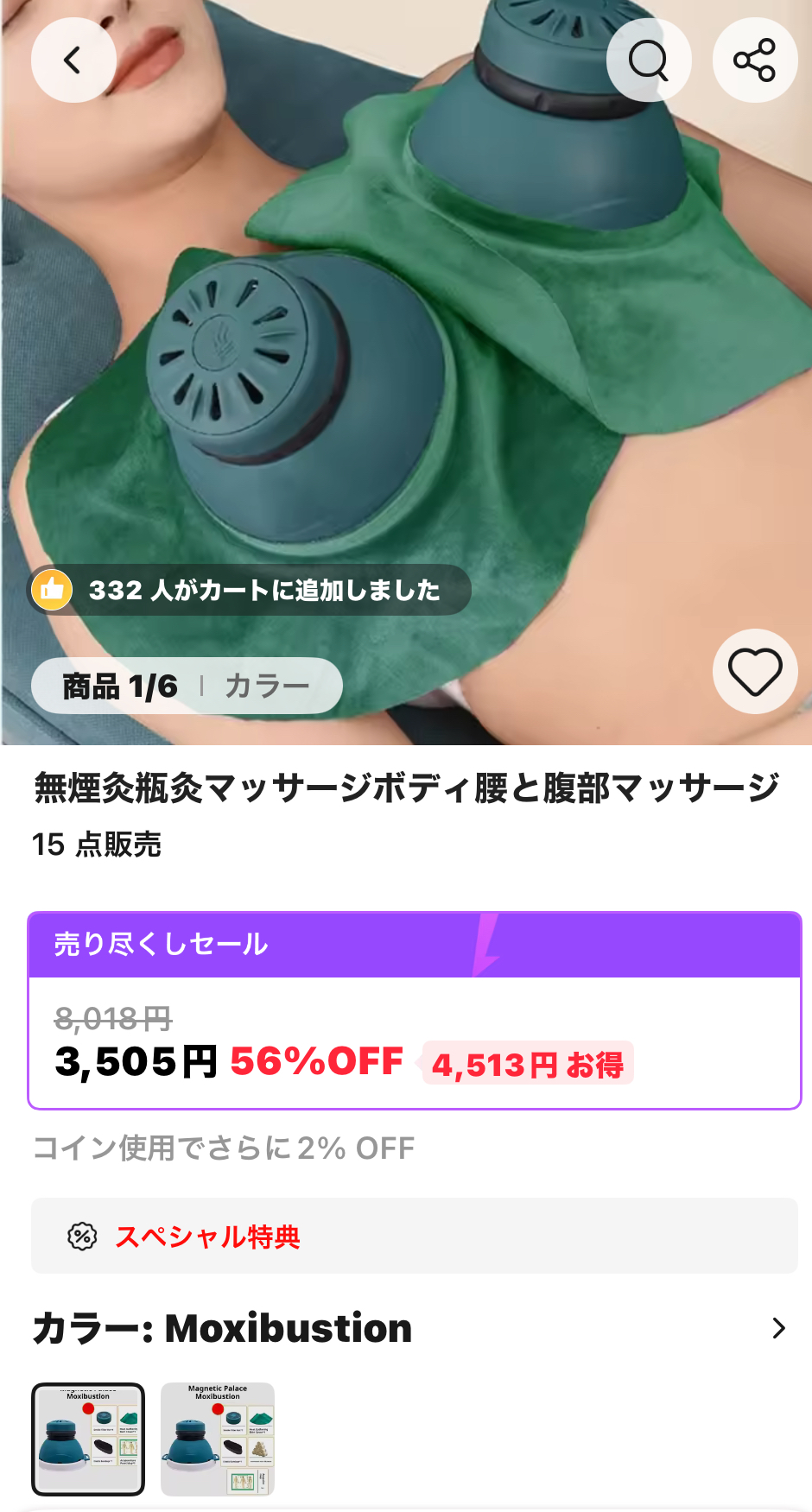This screenshot has height=1512, width=812.
Task: Select the Magnetic Palace Moxibustion thumbnail
Action: click(x=218, y=1439)
